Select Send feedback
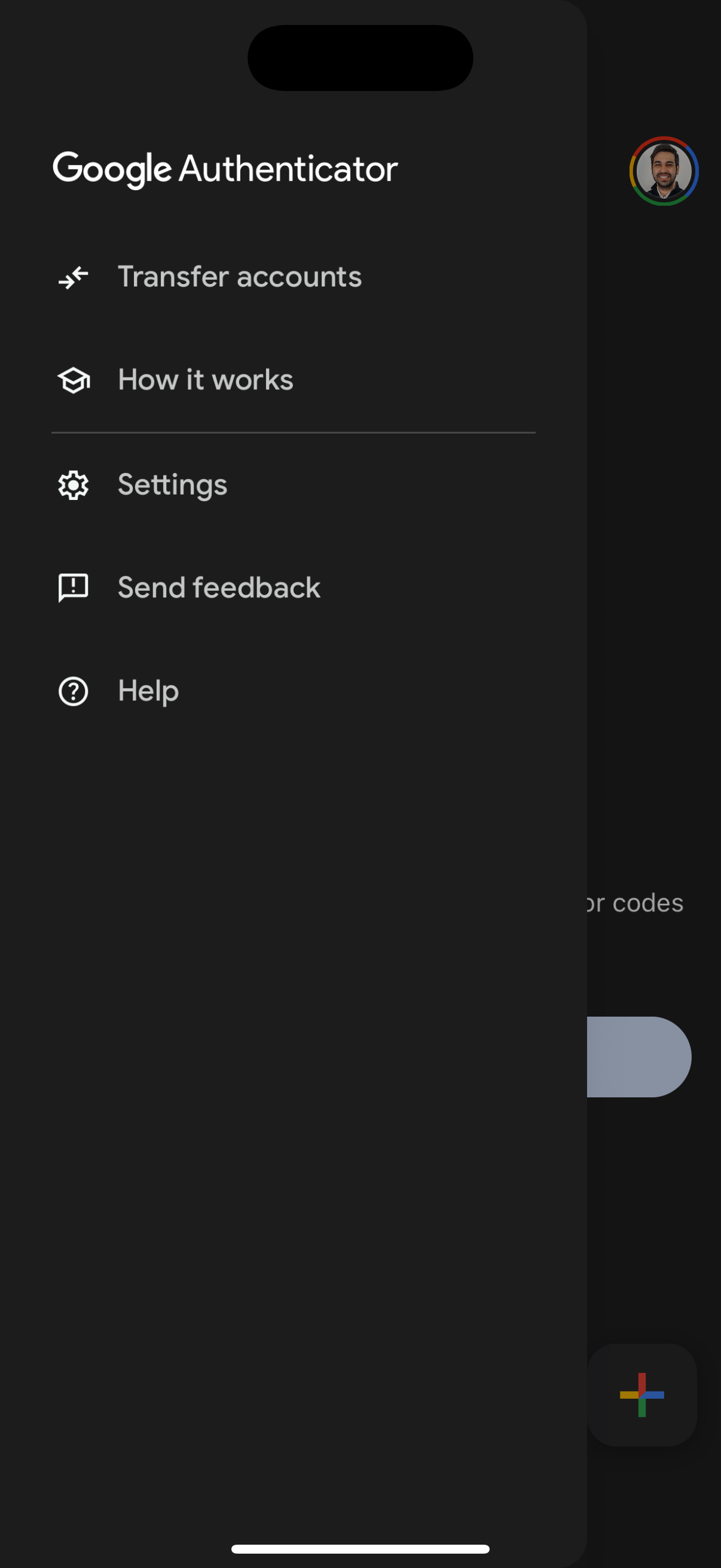The height and width of the screenshot is (1568, 721). point(218,587)
